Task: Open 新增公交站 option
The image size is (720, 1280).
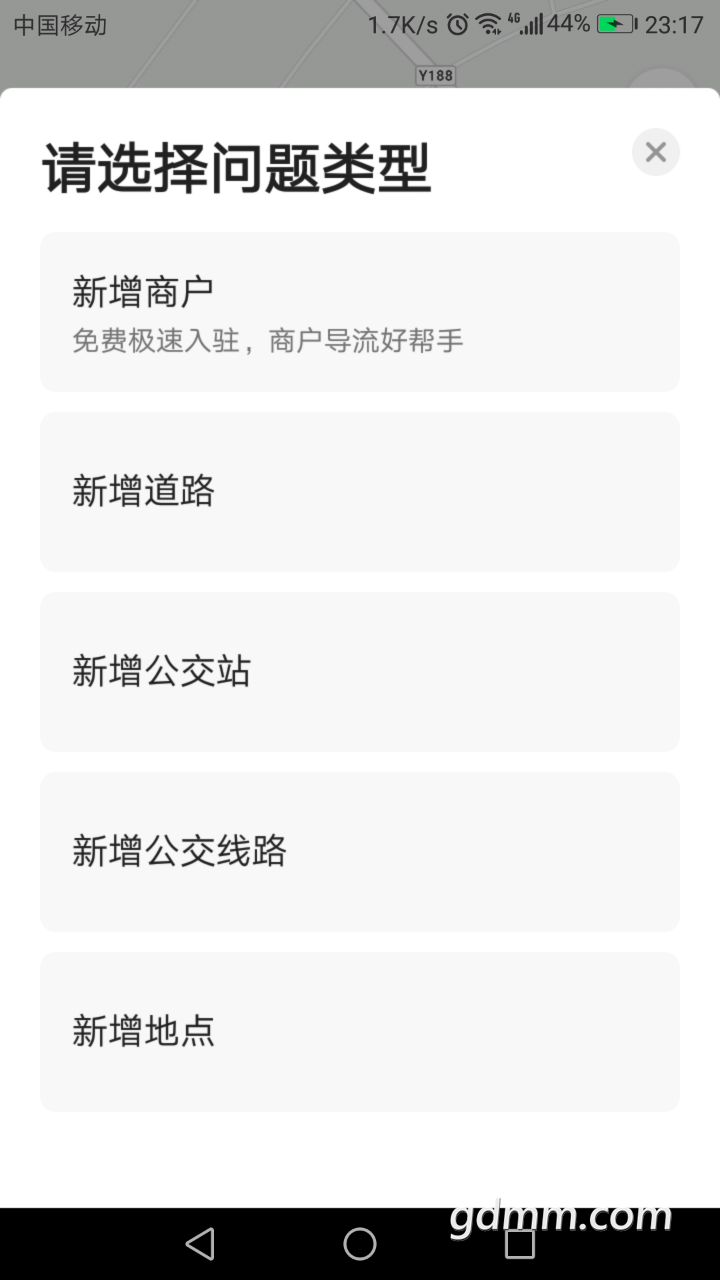Action: point(360,672)
